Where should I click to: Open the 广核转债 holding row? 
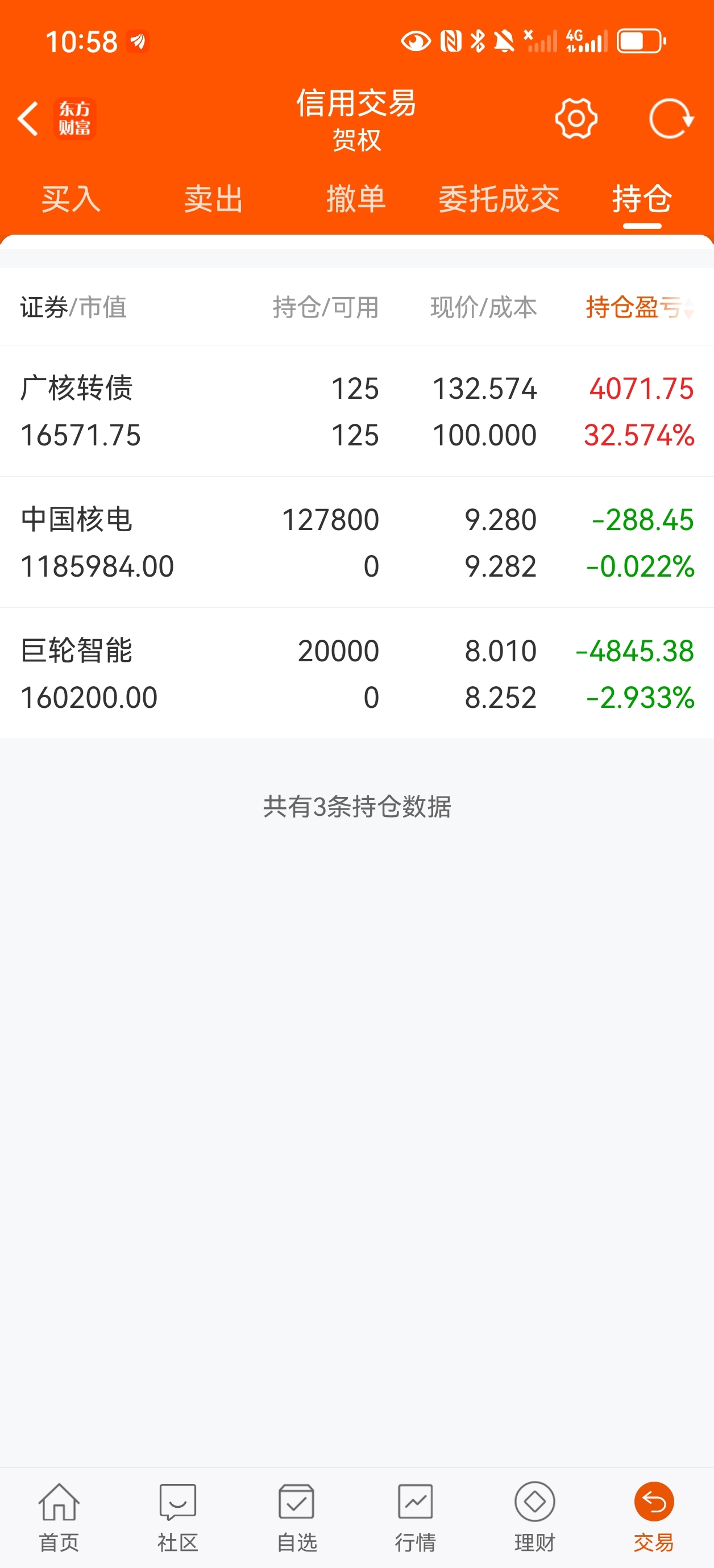[357, 411]
